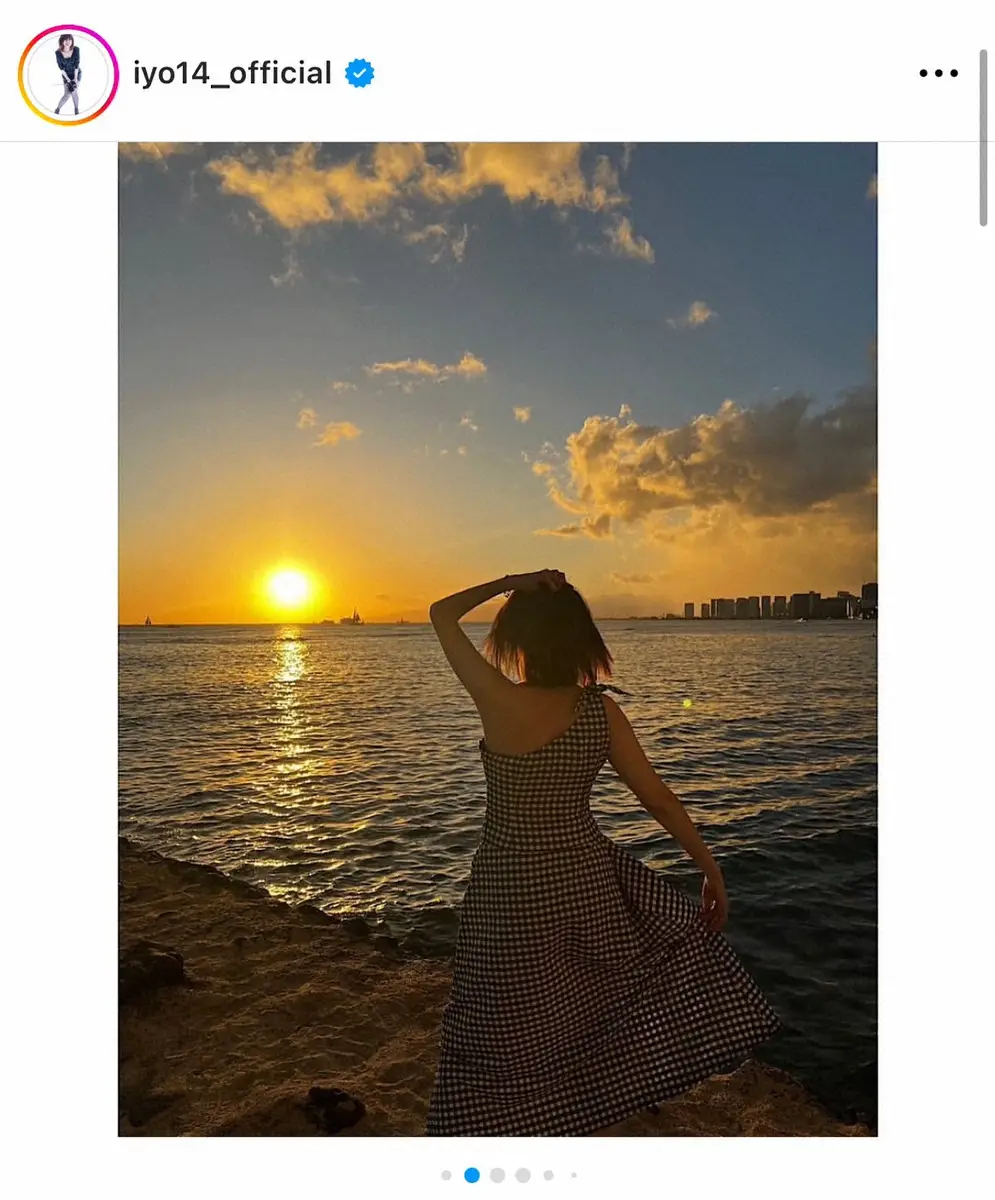Image resolution: width=995 pixels, height=1200 pixels.
Task: Open the three-dot overflow menu
Action: coord(937,74)
